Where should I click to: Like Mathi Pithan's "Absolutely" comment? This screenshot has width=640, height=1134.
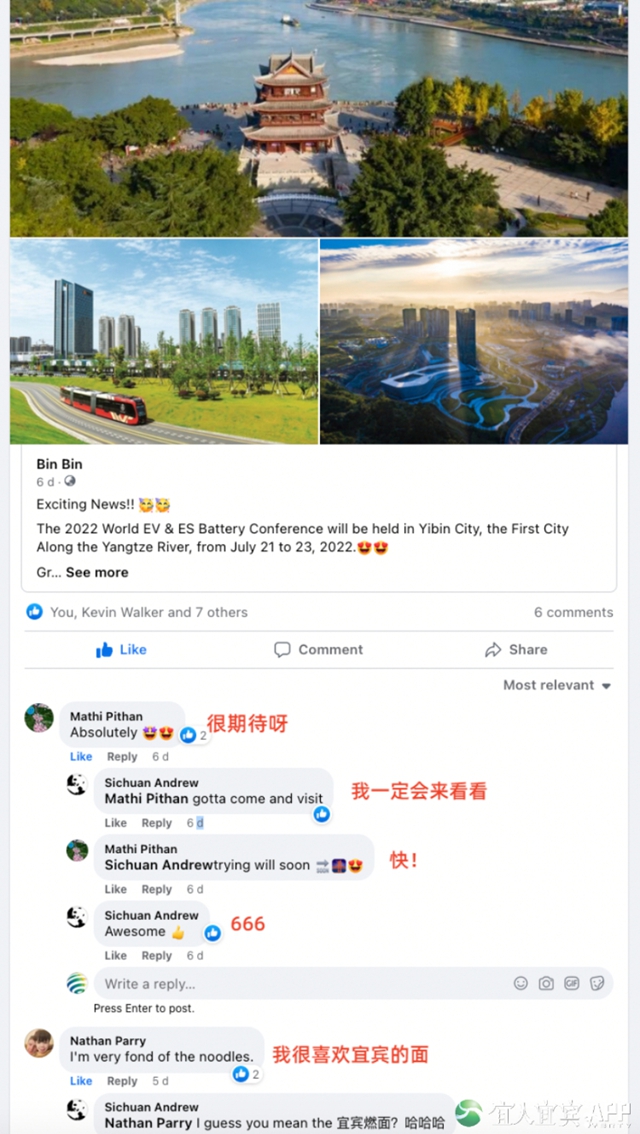pyautogui.click(x=81, y=757)
